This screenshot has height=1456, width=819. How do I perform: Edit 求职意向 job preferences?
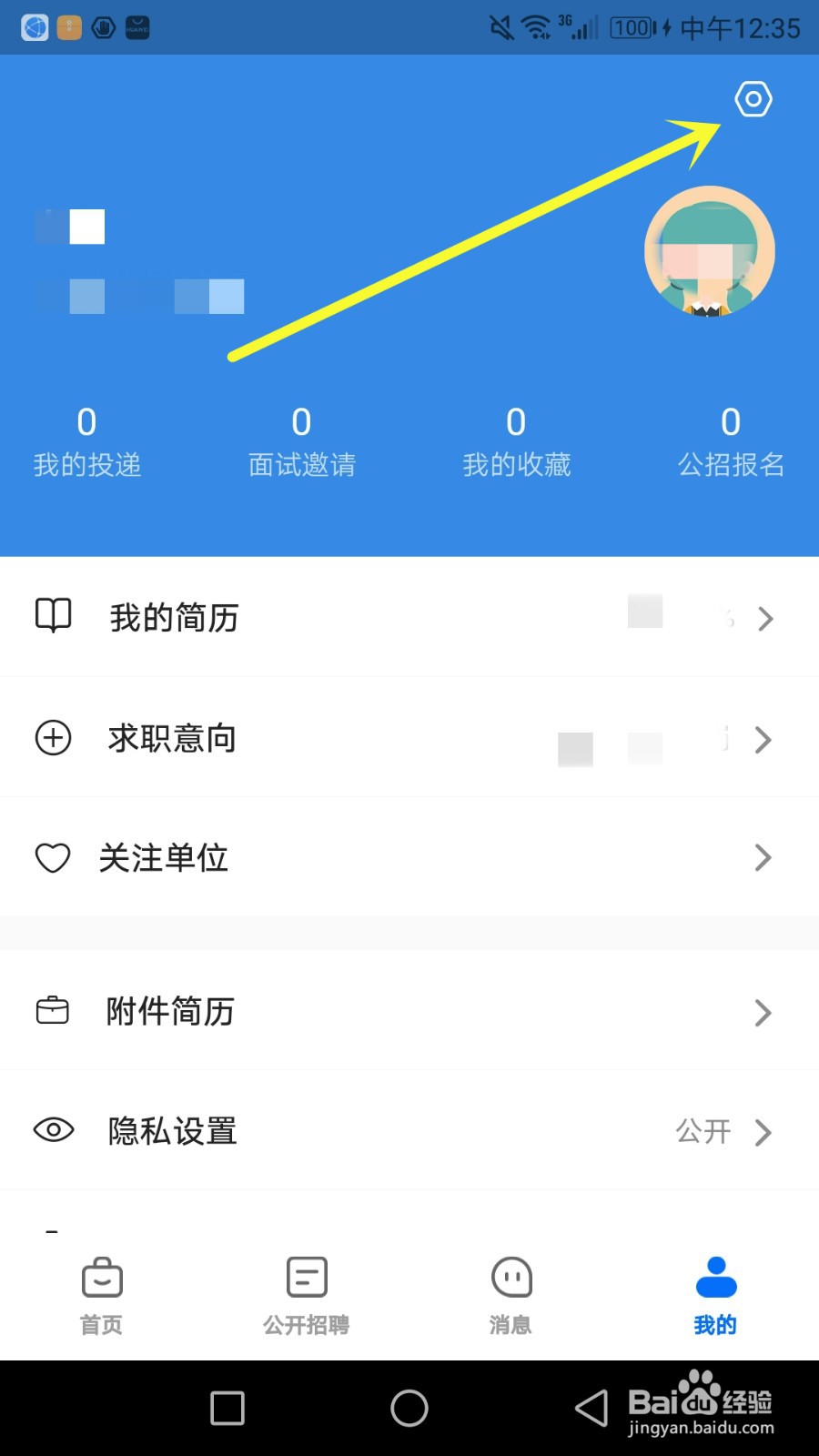coord(409,738)
